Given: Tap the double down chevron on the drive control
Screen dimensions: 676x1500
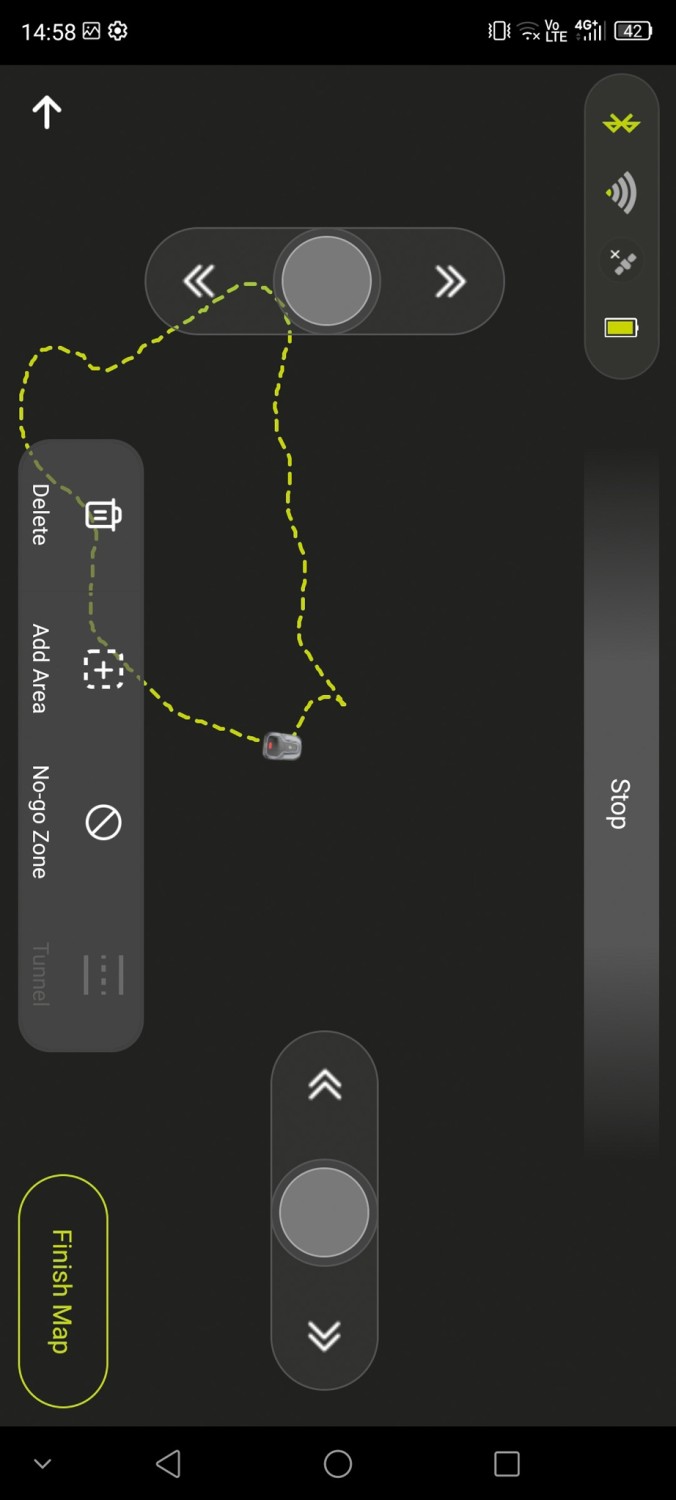Looking at the screenshot, I should pyautogui.click(x=324, y=1335).
